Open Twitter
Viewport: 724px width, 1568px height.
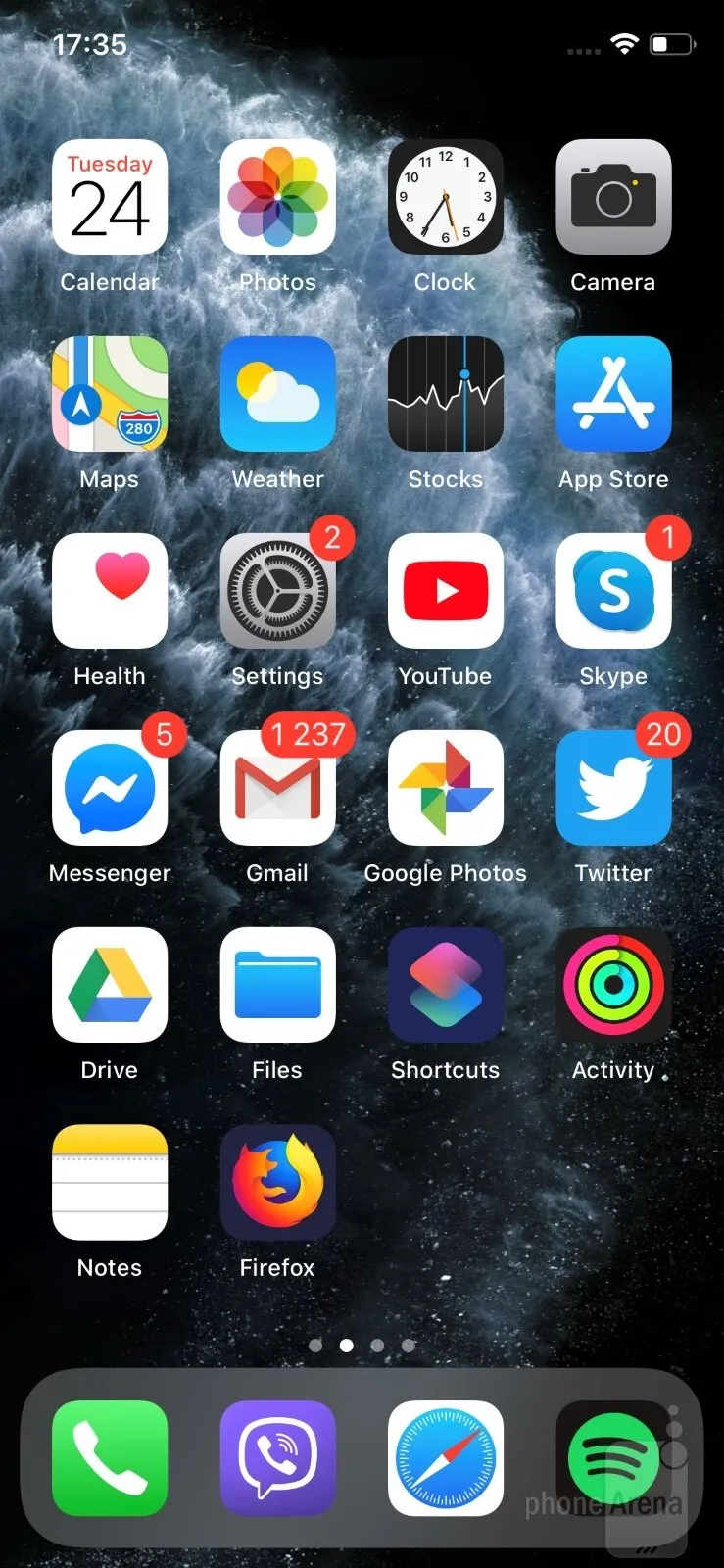click(613, 788)
